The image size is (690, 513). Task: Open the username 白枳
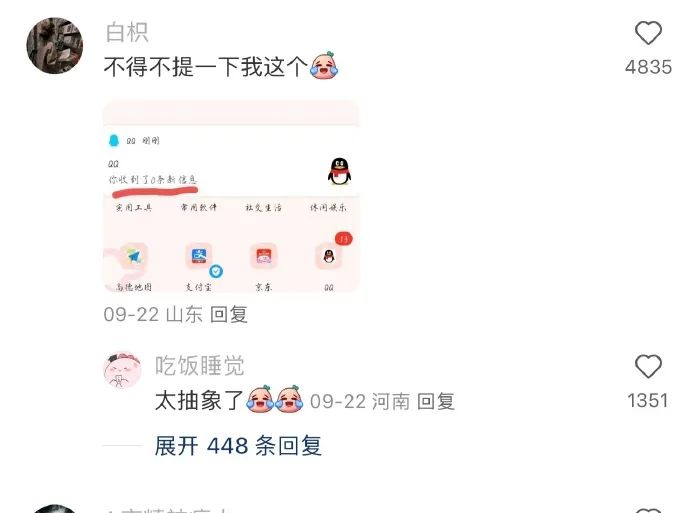(x=127, y=32)
